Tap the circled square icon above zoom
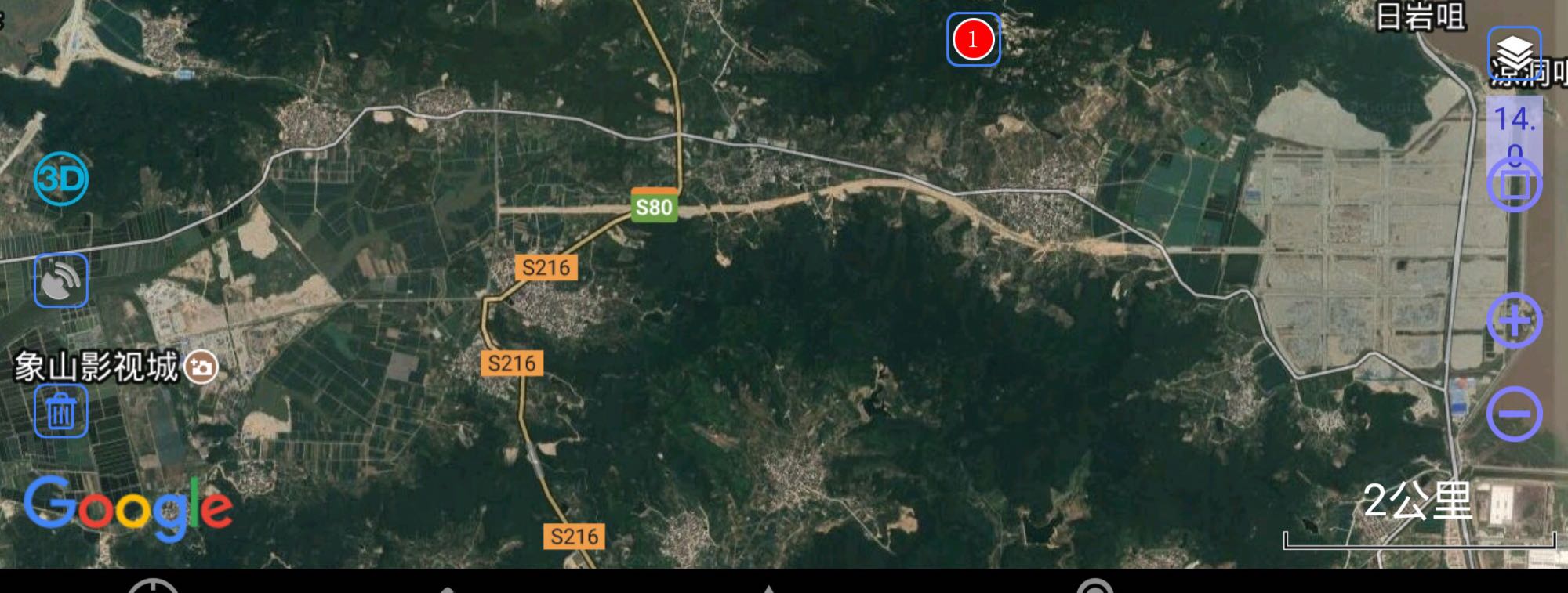1568x593 pixels. [x=1515, y=185]
